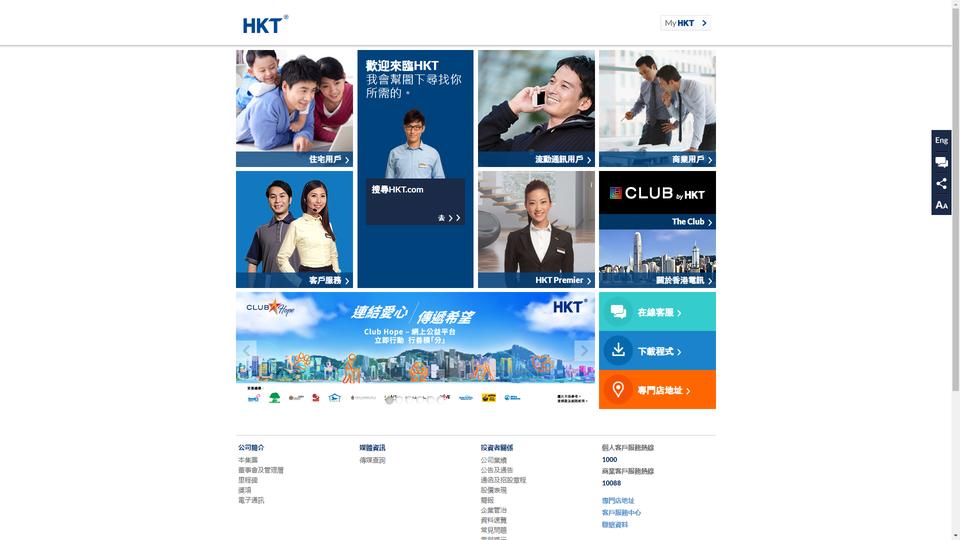The image size is (960, 540).
Task: Open the side chat icon
Action: 941,162
